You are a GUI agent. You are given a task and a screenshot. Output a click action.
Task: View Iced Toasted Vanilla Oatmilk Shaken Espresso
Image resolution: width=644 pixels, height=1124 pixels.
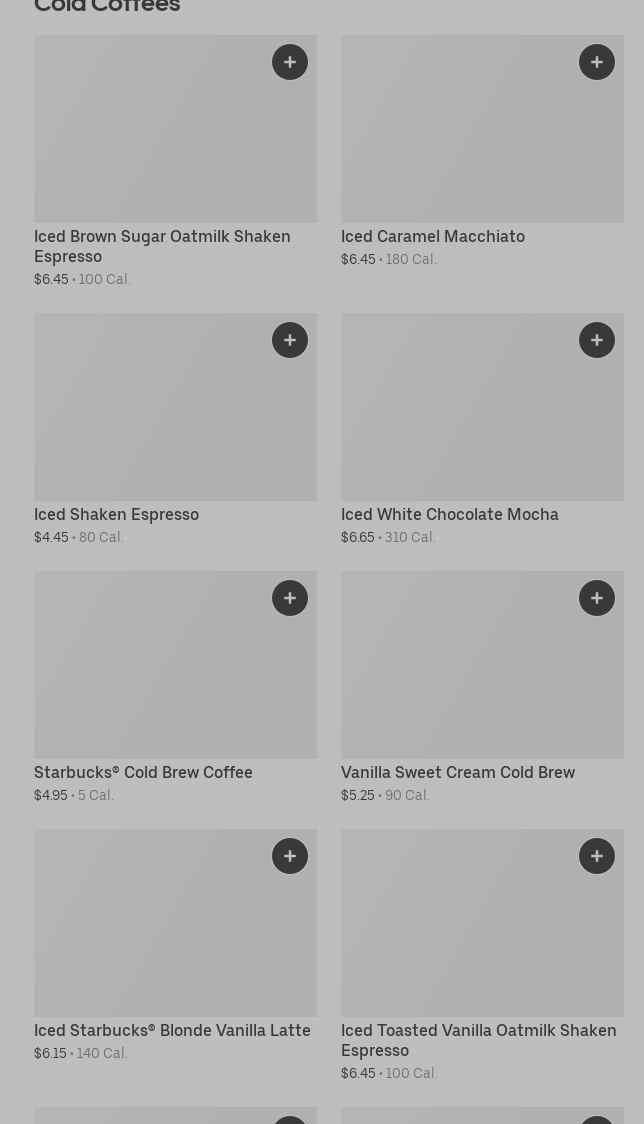coord(482,956)
